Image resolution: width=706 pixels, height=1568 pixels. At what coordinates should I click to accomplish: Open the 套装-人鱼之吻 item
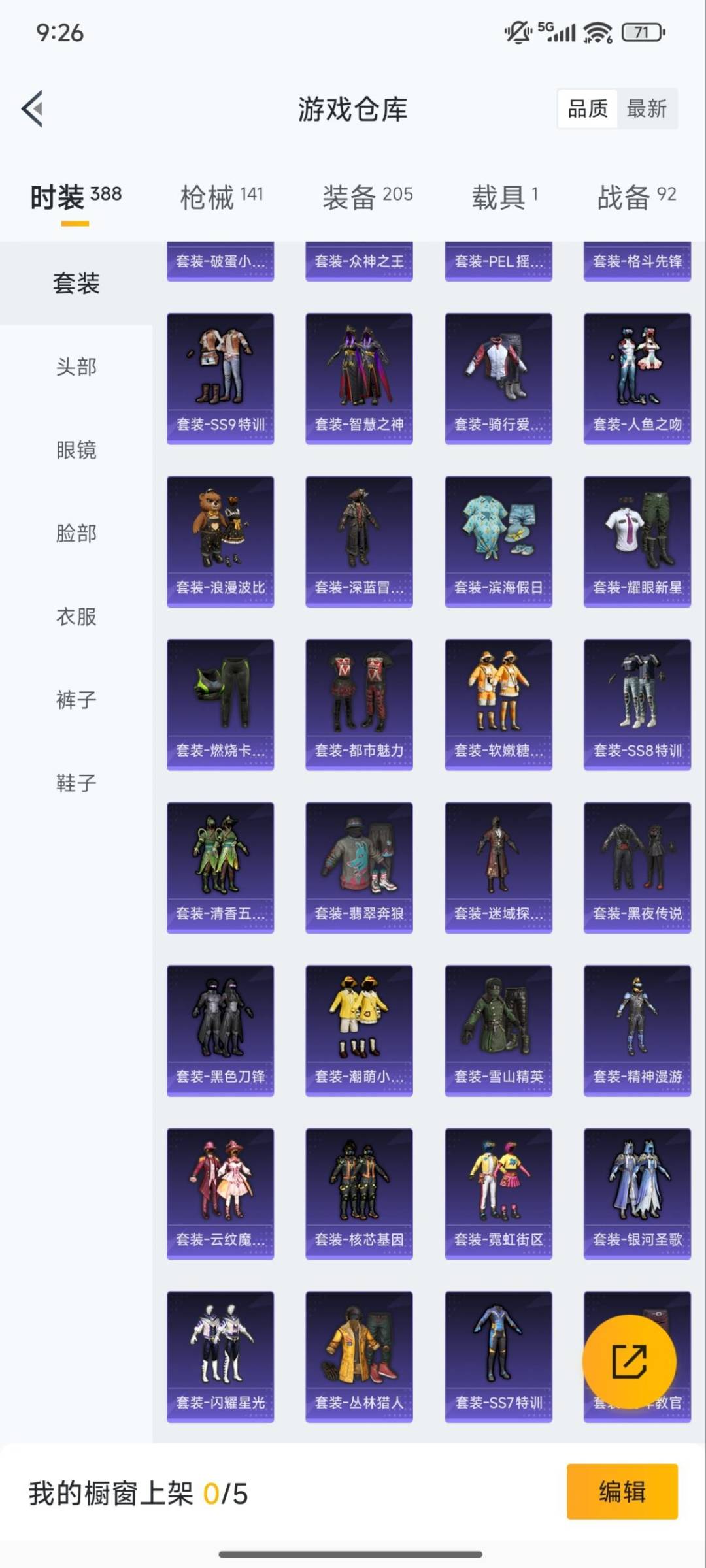(637, 378)
